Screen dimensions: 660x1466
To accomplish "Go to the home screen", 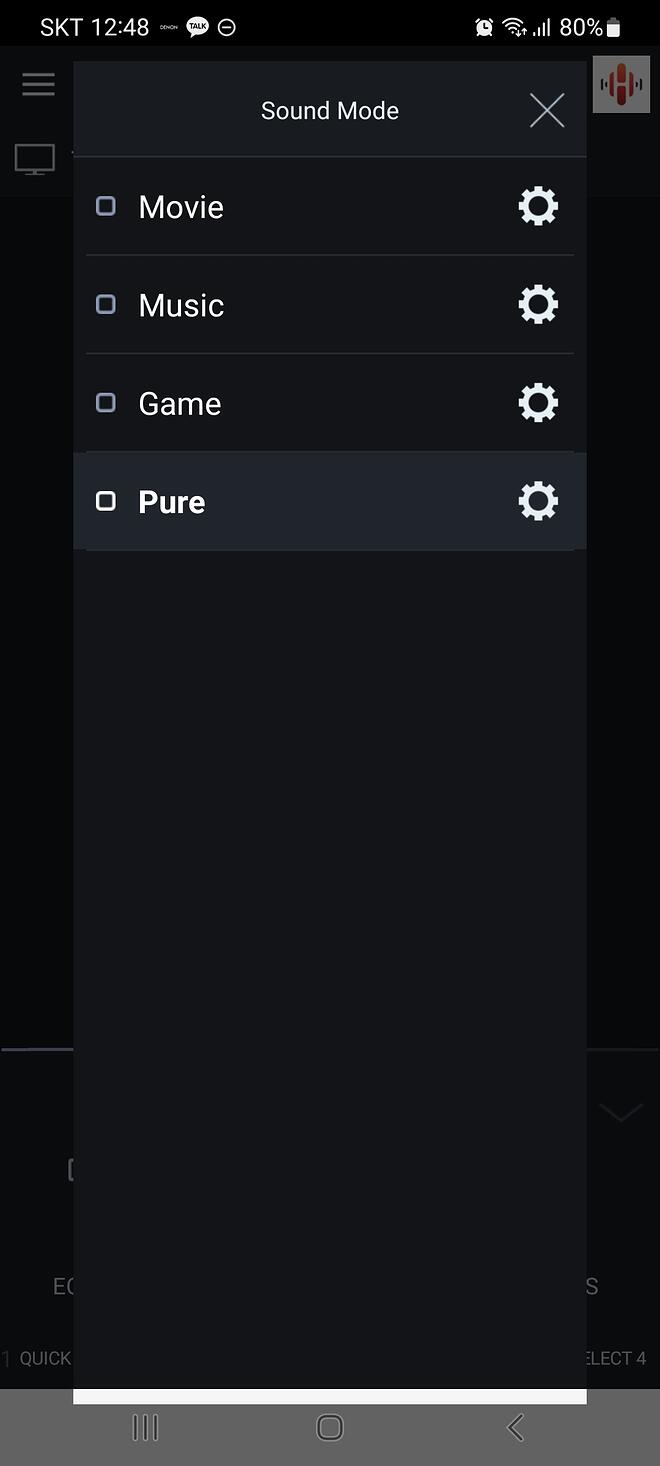I will tap(330, 1427).
